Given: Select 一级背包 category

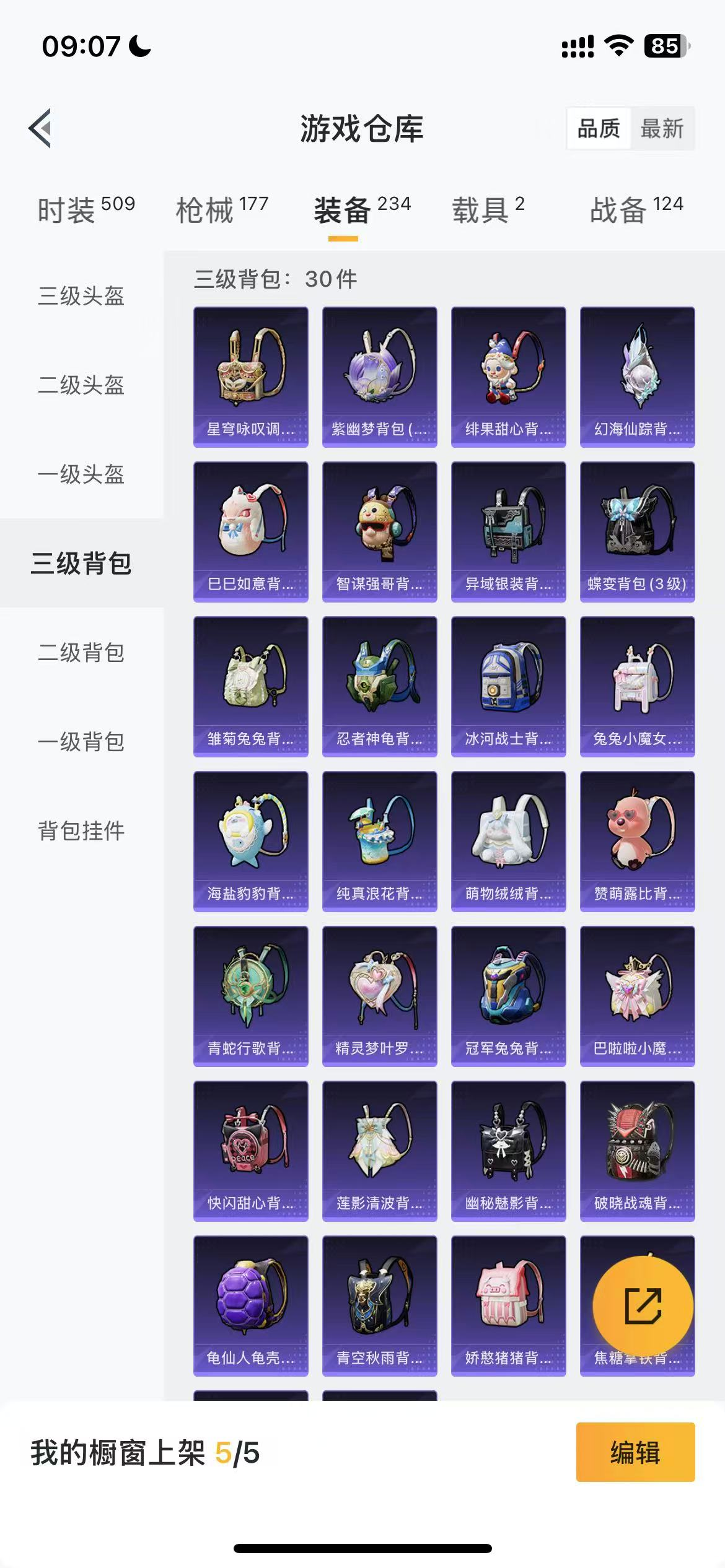Looking at the screenshot, I should [81, 742].
